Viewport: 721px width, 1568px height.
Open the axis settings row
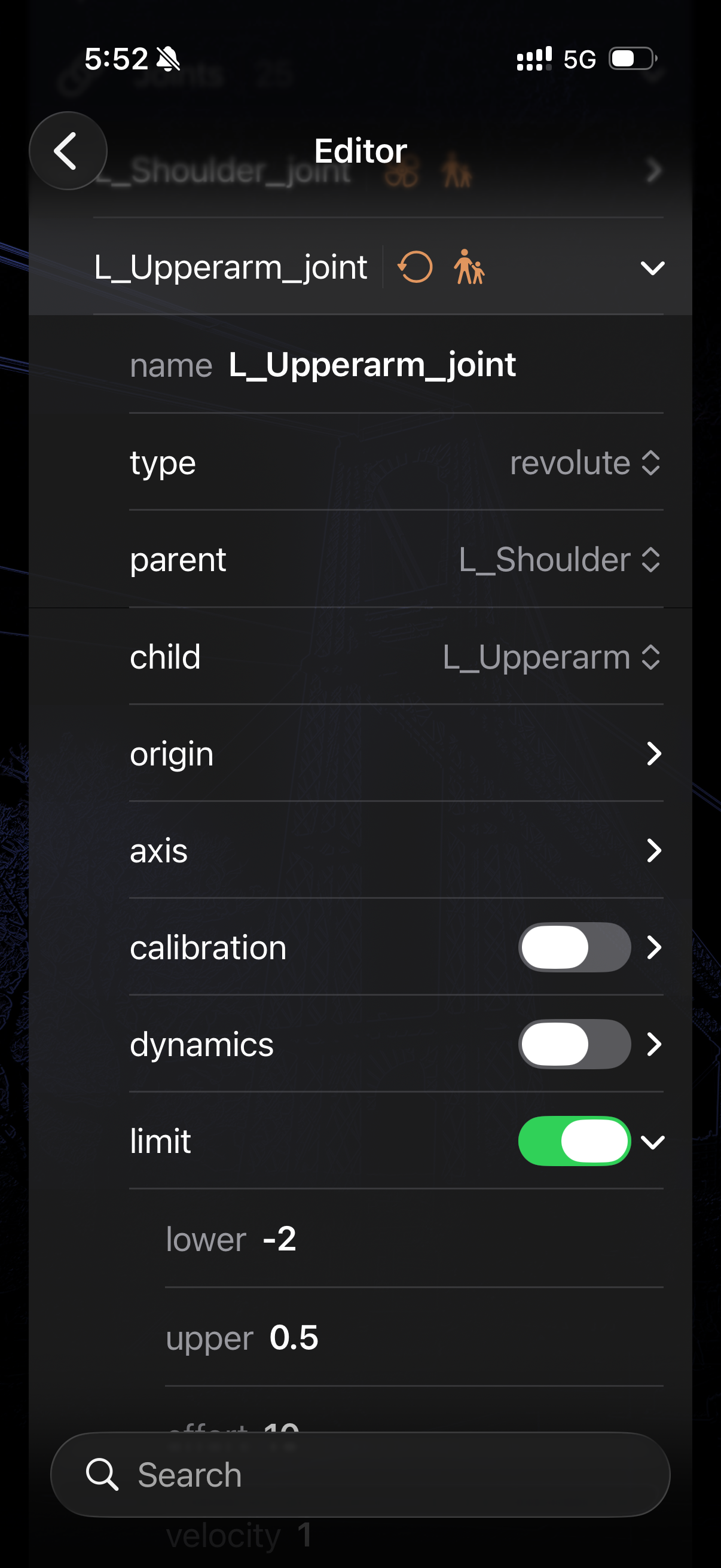tap(396, 851)
